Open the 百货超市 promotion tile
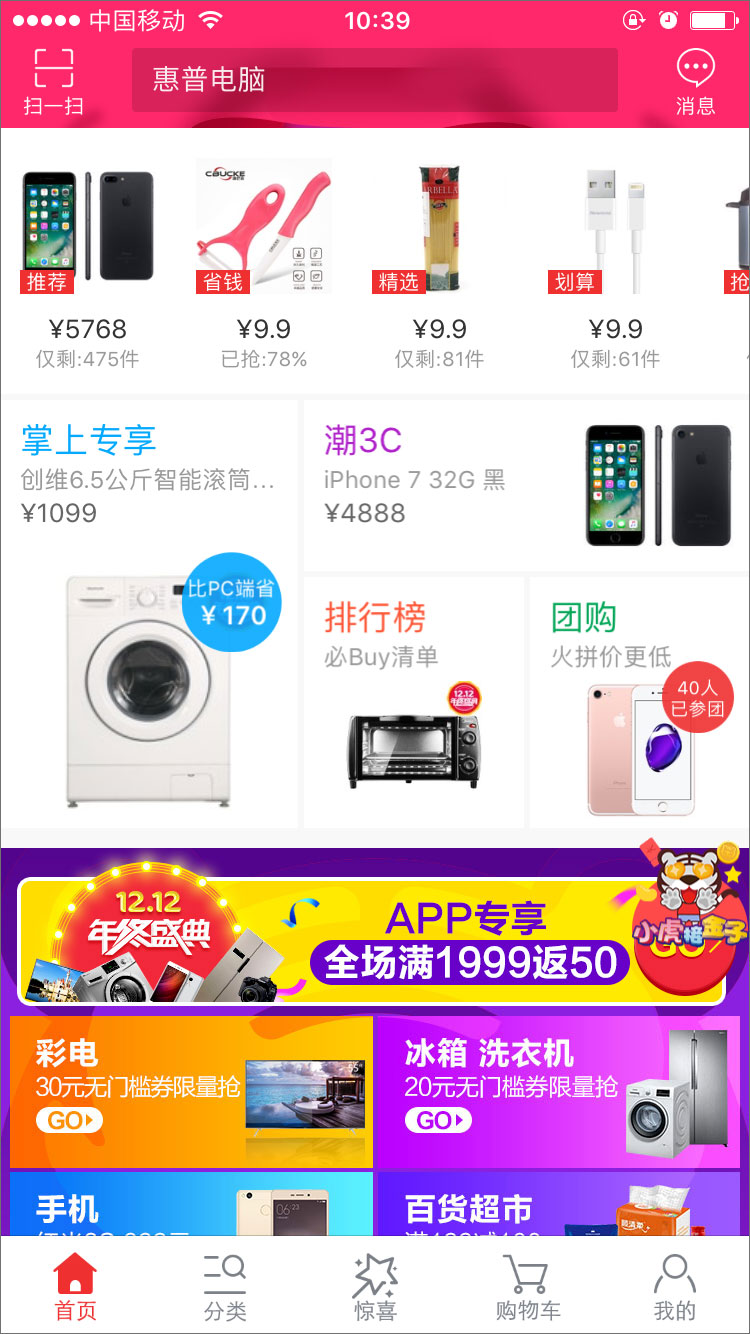Screen dimensions: 750x1334 [560, 1205]
